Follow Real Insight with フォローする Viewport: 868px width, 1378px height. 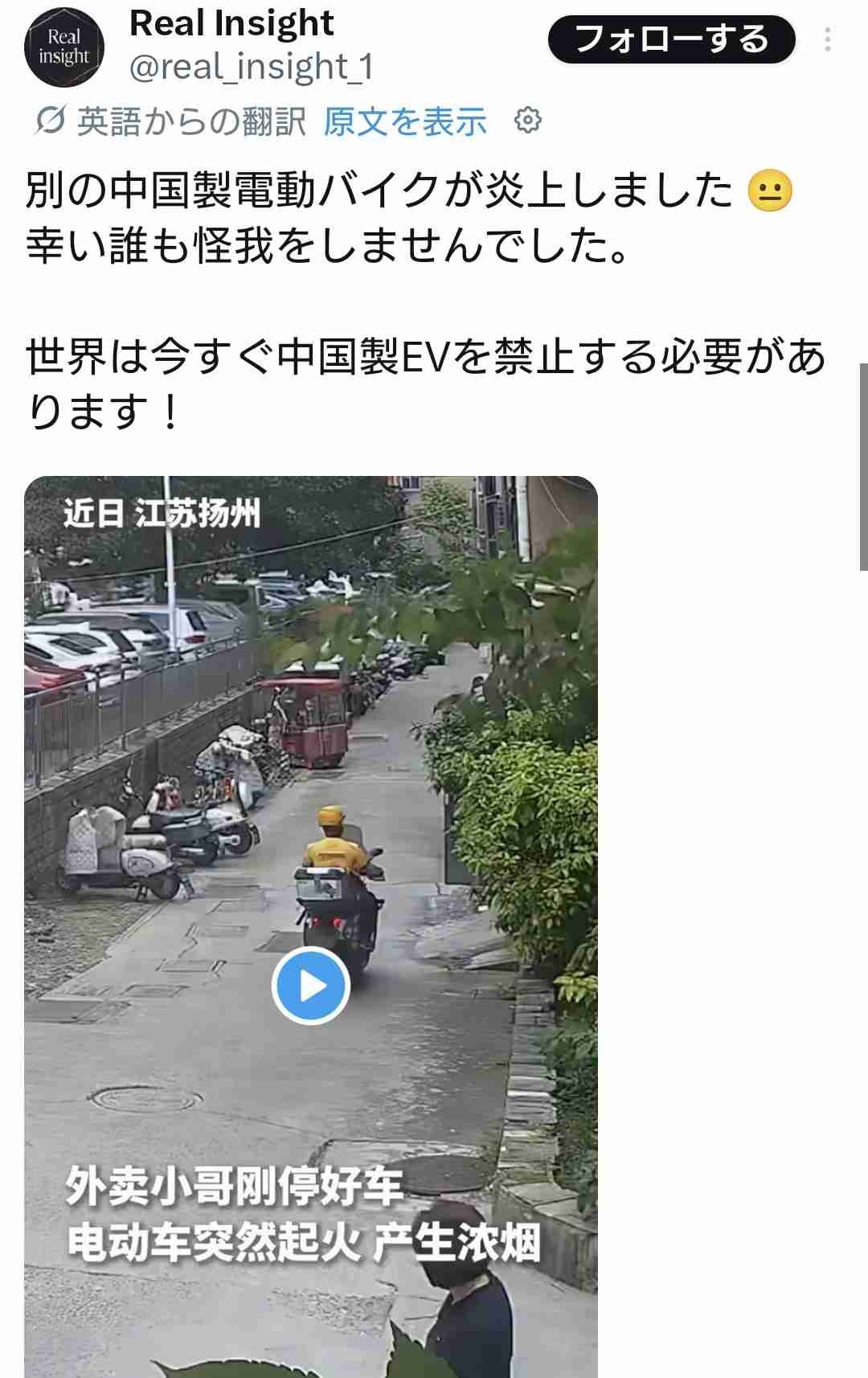point(671,39)
